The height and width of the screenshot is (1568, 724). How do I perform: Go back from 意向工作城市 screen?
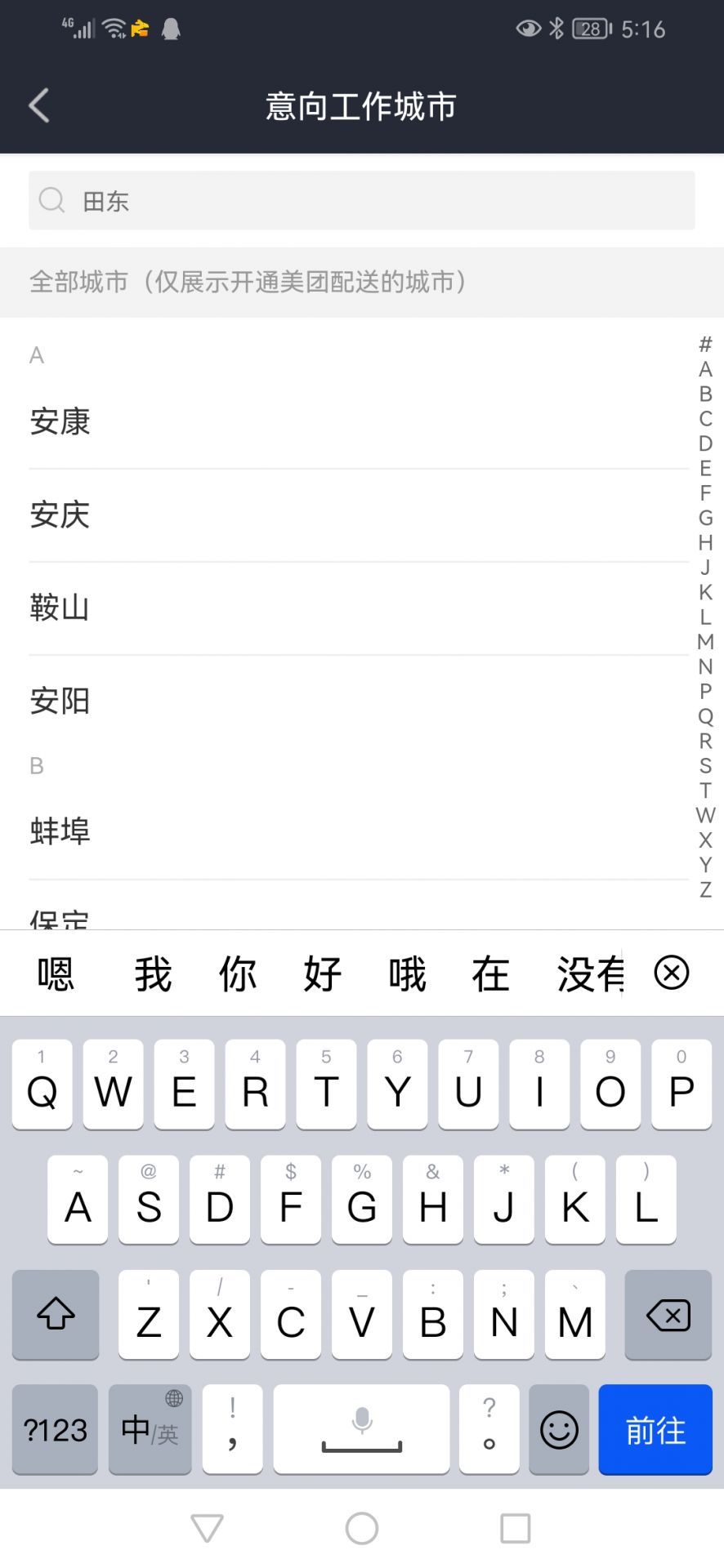pyautogui.click(x=39, y=105)
